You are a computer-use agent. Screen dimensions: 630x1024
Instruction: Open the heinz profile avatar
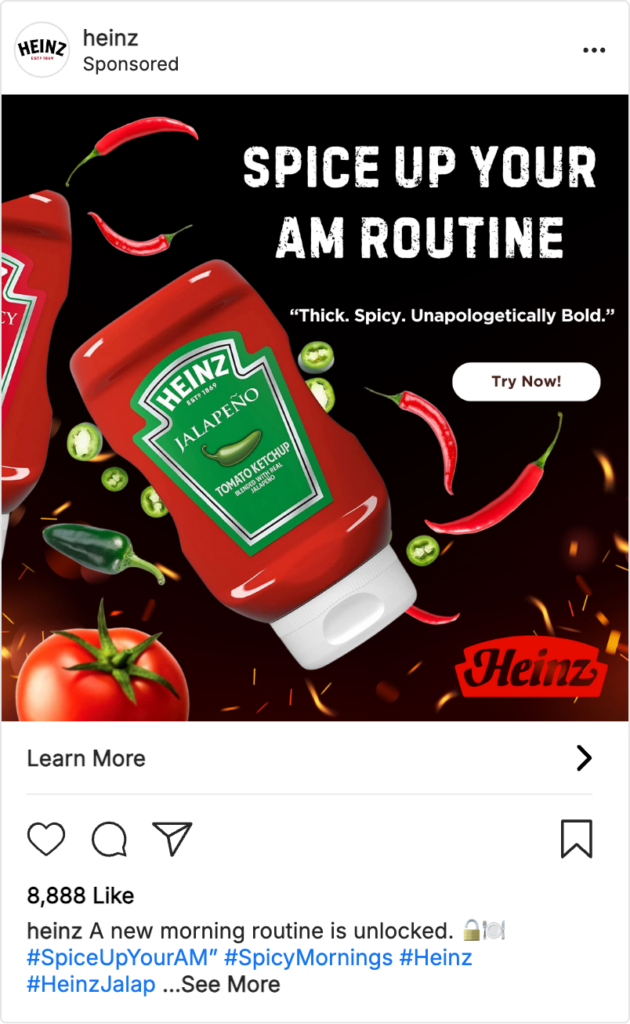42,50
